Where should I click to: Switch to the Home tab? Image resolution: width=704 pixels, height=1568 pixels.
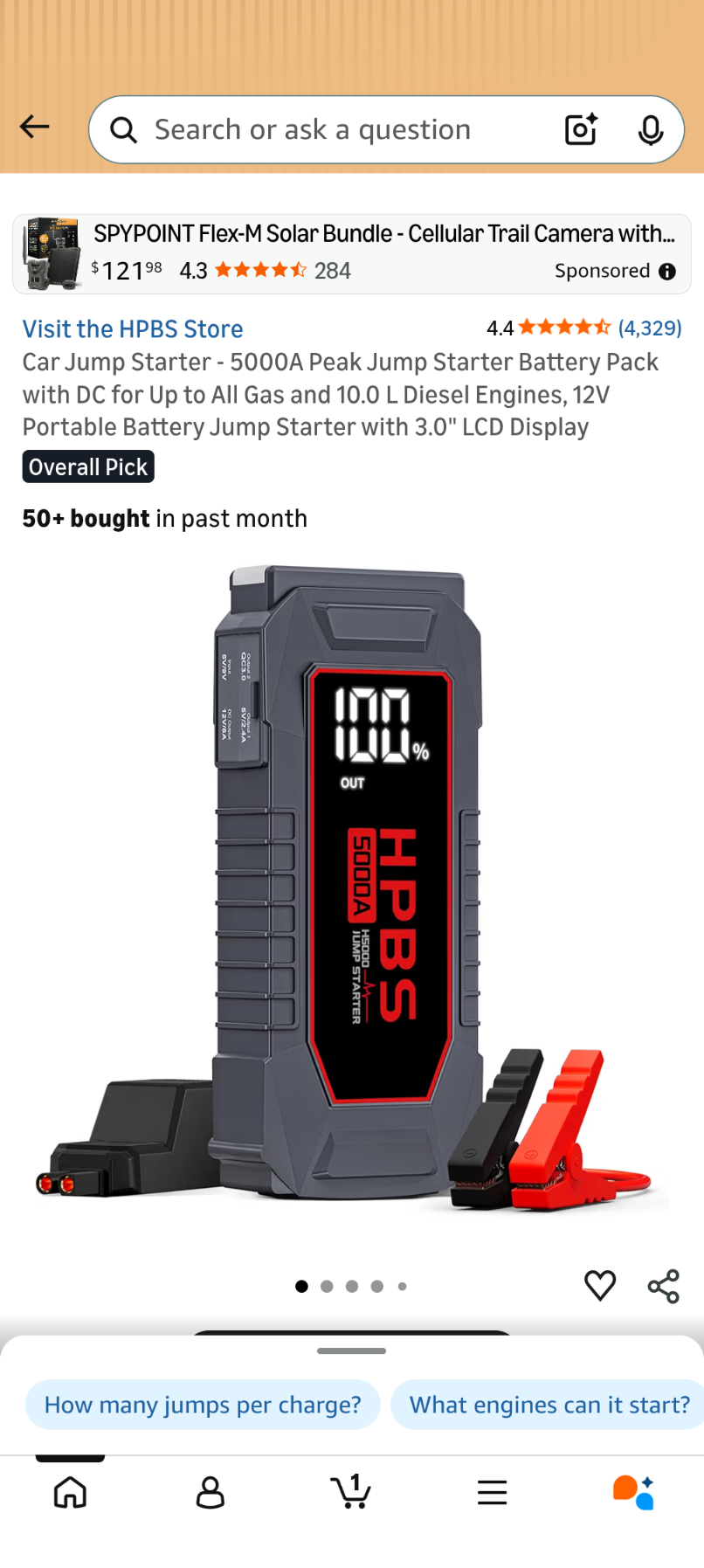coord(70,1492)
